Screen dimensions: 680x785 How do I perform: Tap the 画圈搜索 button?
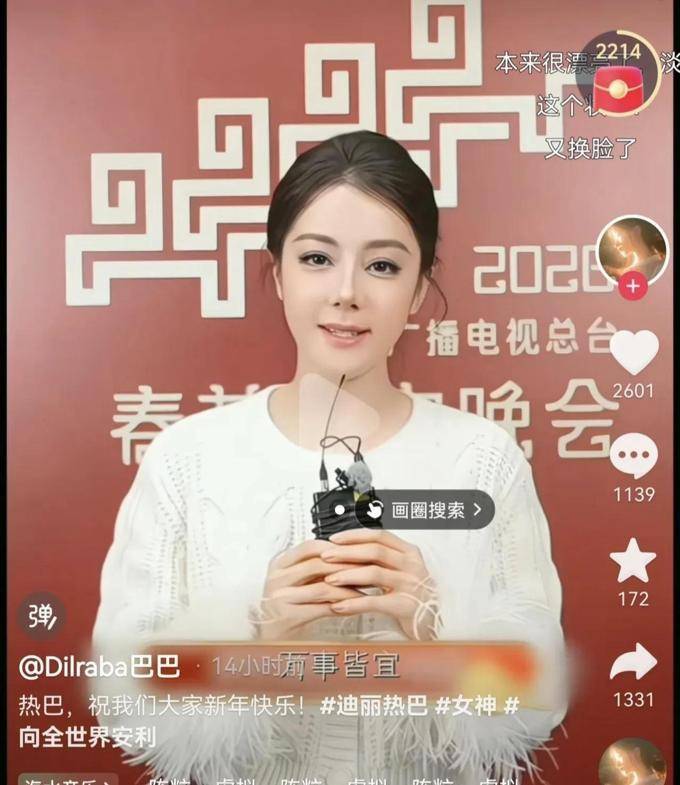pyautogui.click(x=424, y=510)
